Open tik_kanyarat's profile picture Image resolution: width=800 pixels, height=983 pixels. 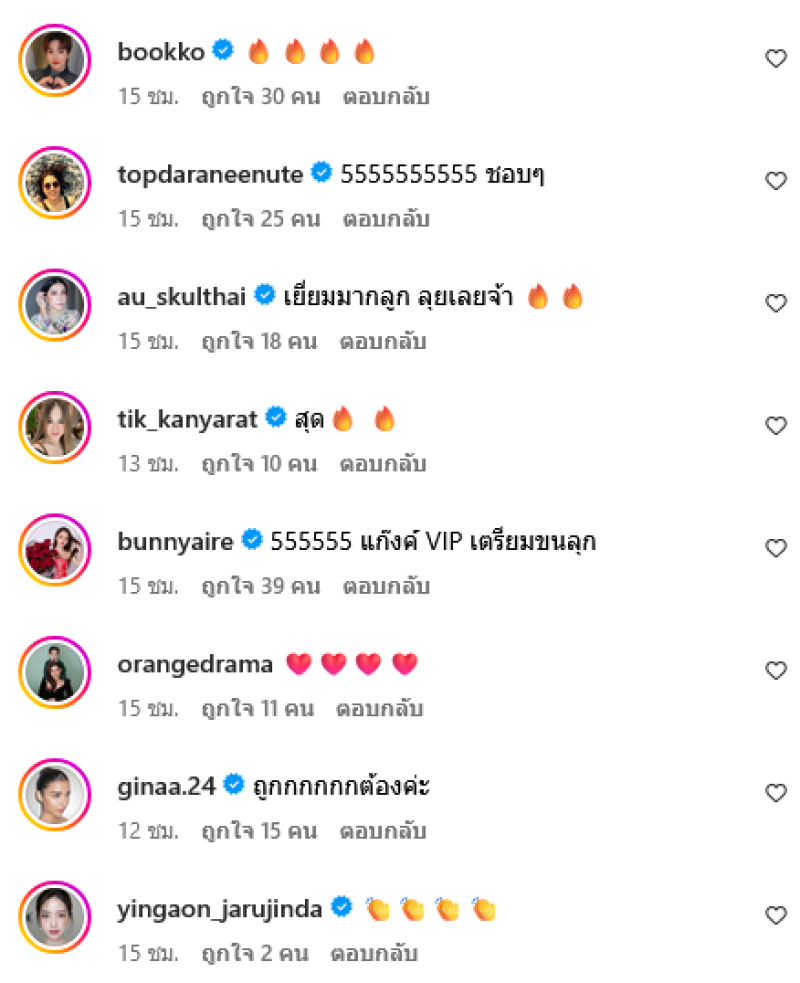54,427
